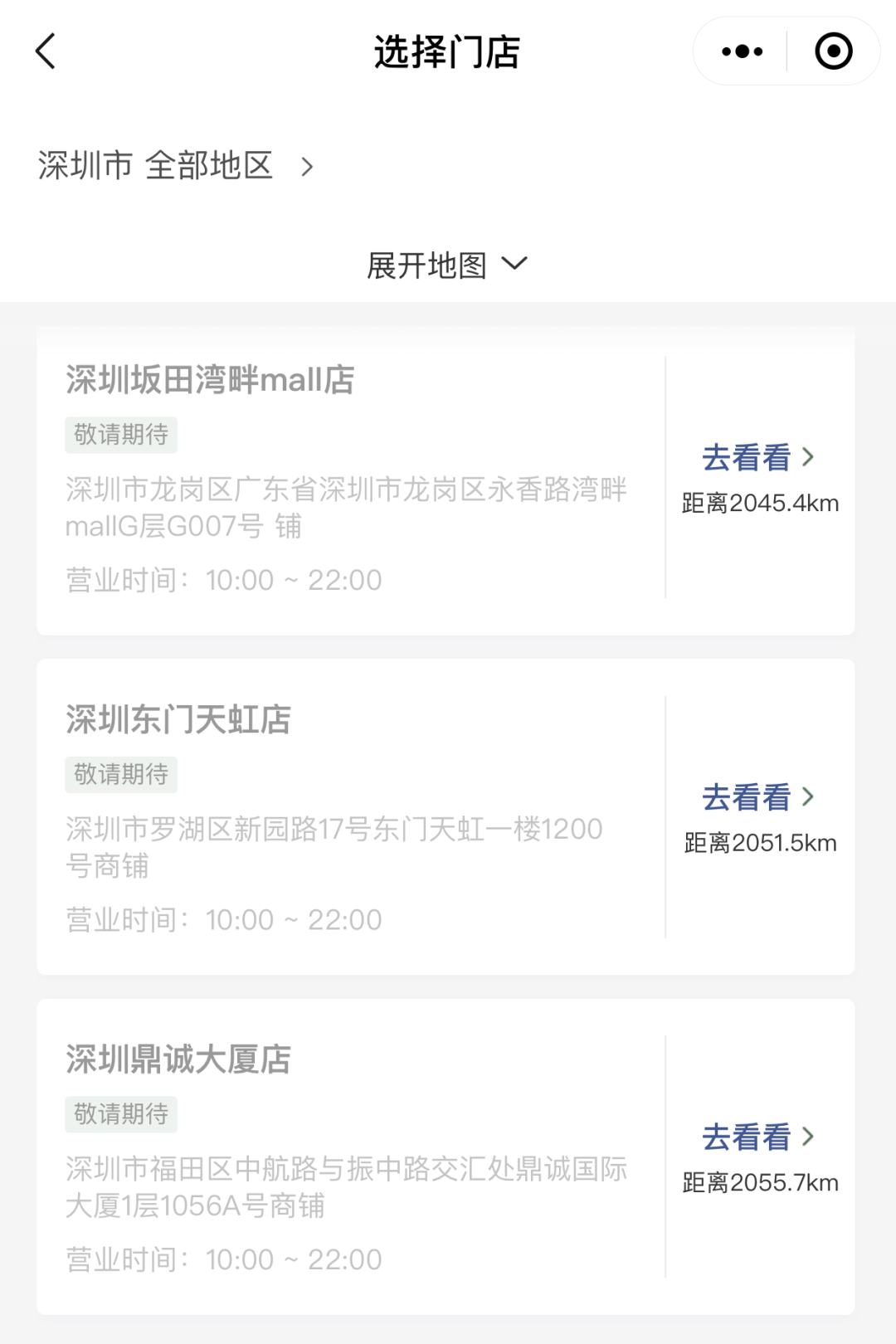Tap 去看看 for 深圳鼎诚大厦店
The width and height of the screenshot is (896, 1344).
coord(758,1137)
